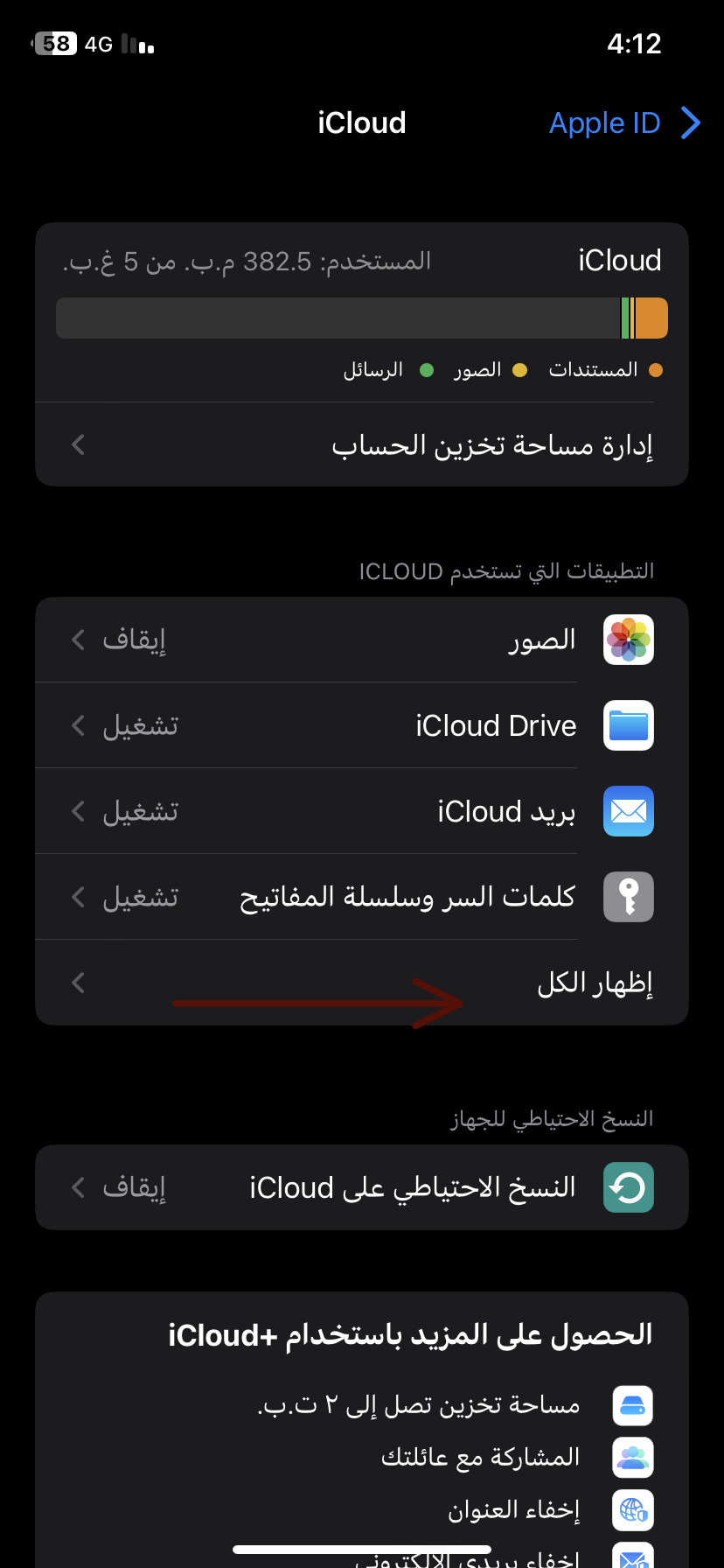
Task: Open كلمات السر وسلسلة المفاتيح
Action: pos(362,897)
